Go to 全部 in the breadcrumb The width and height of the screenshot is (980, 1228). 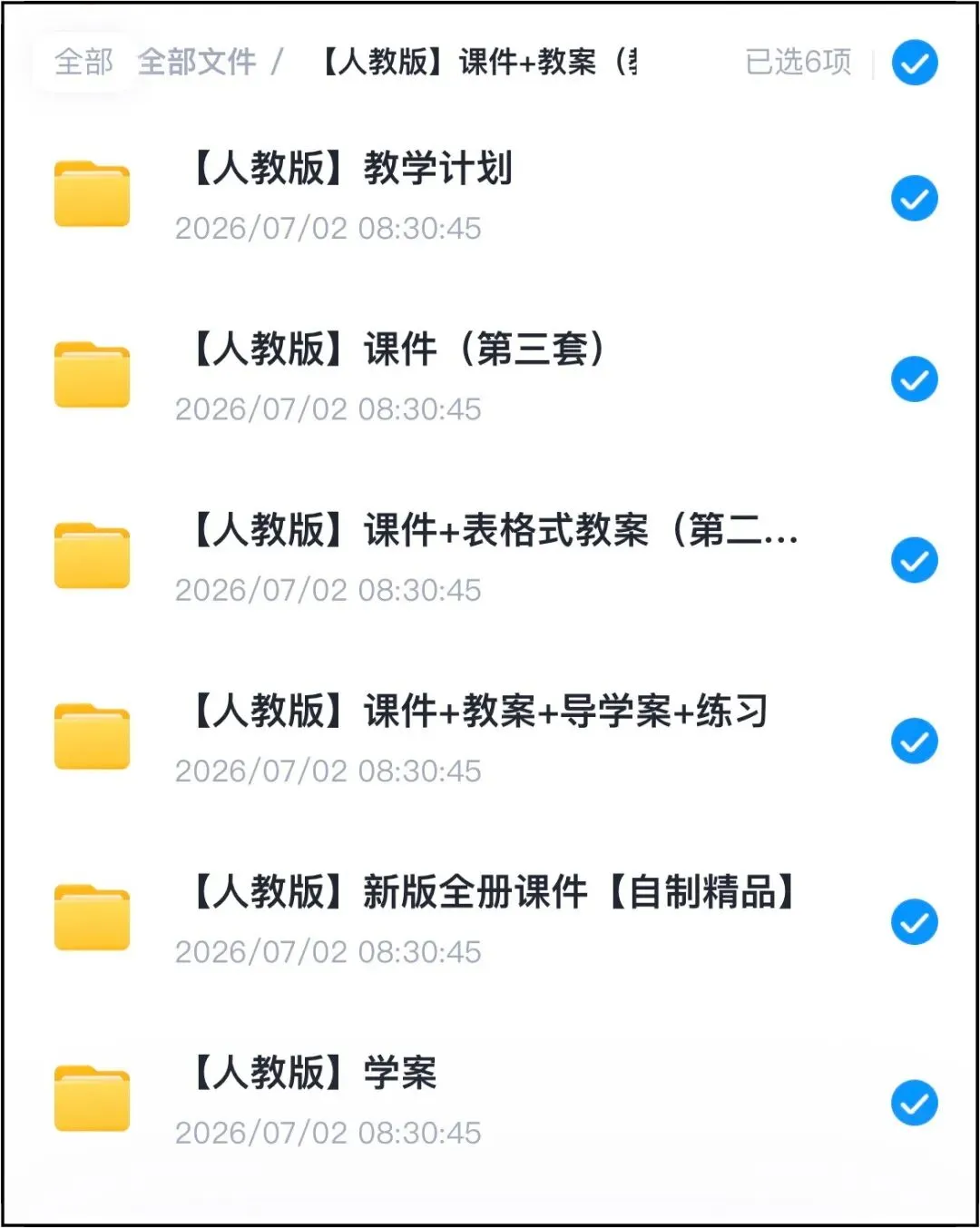pos(83,63)
